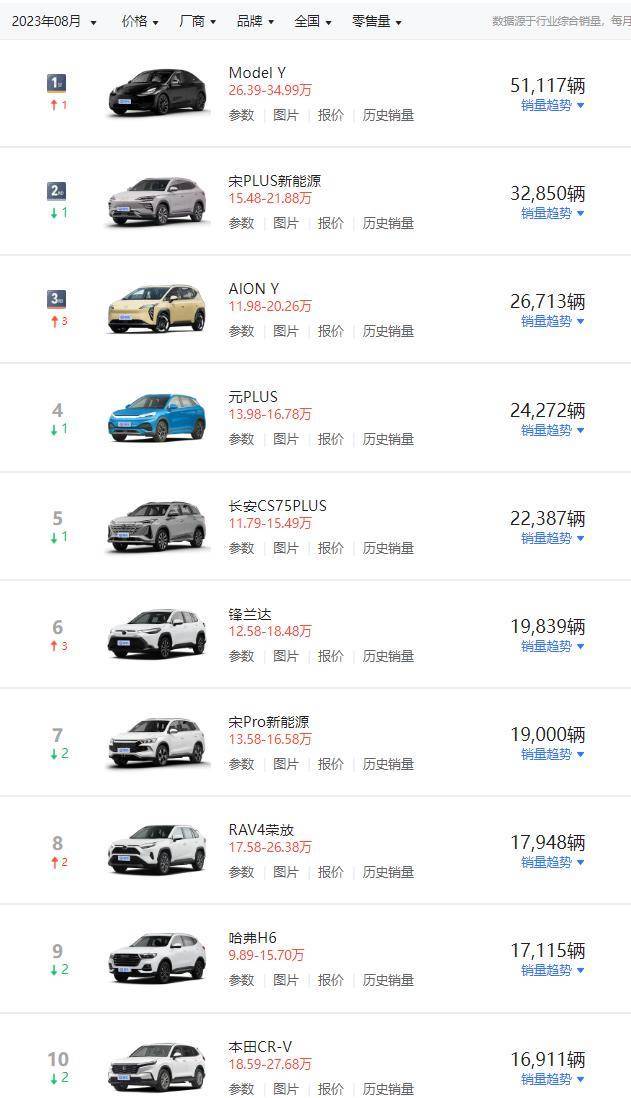
Task: Expand 销量趋势 for 宋PLUS新能源
Action: pyautogui.click(x=553, y=213)
